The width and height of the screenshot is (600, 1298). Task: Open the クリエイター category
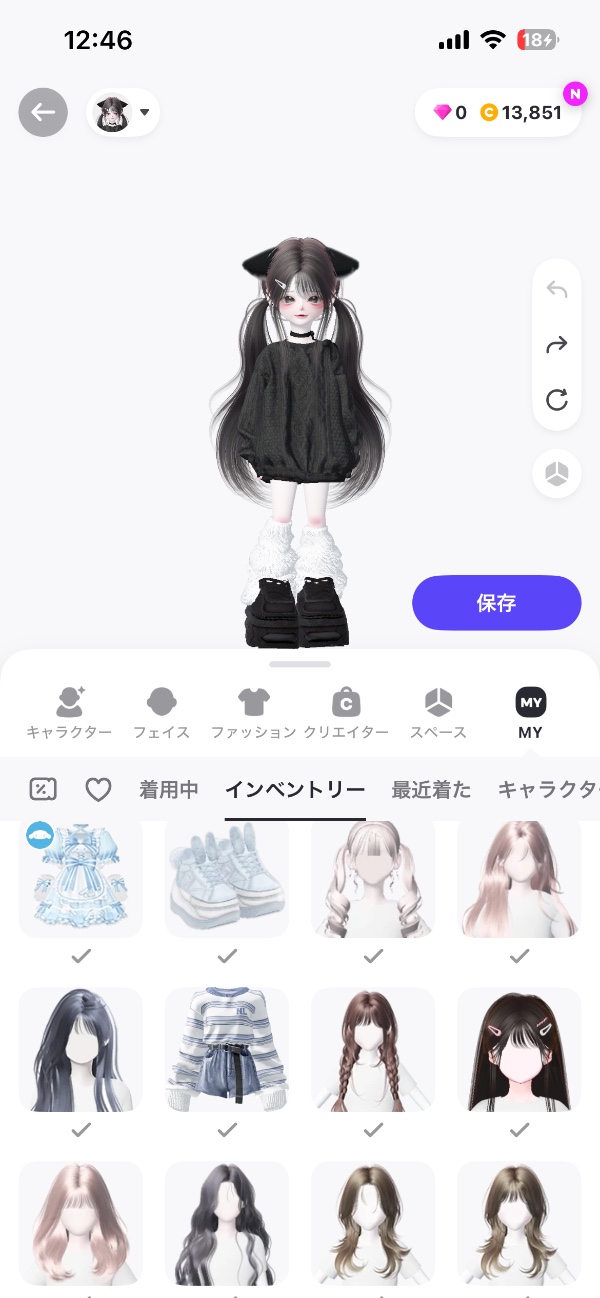346,713
